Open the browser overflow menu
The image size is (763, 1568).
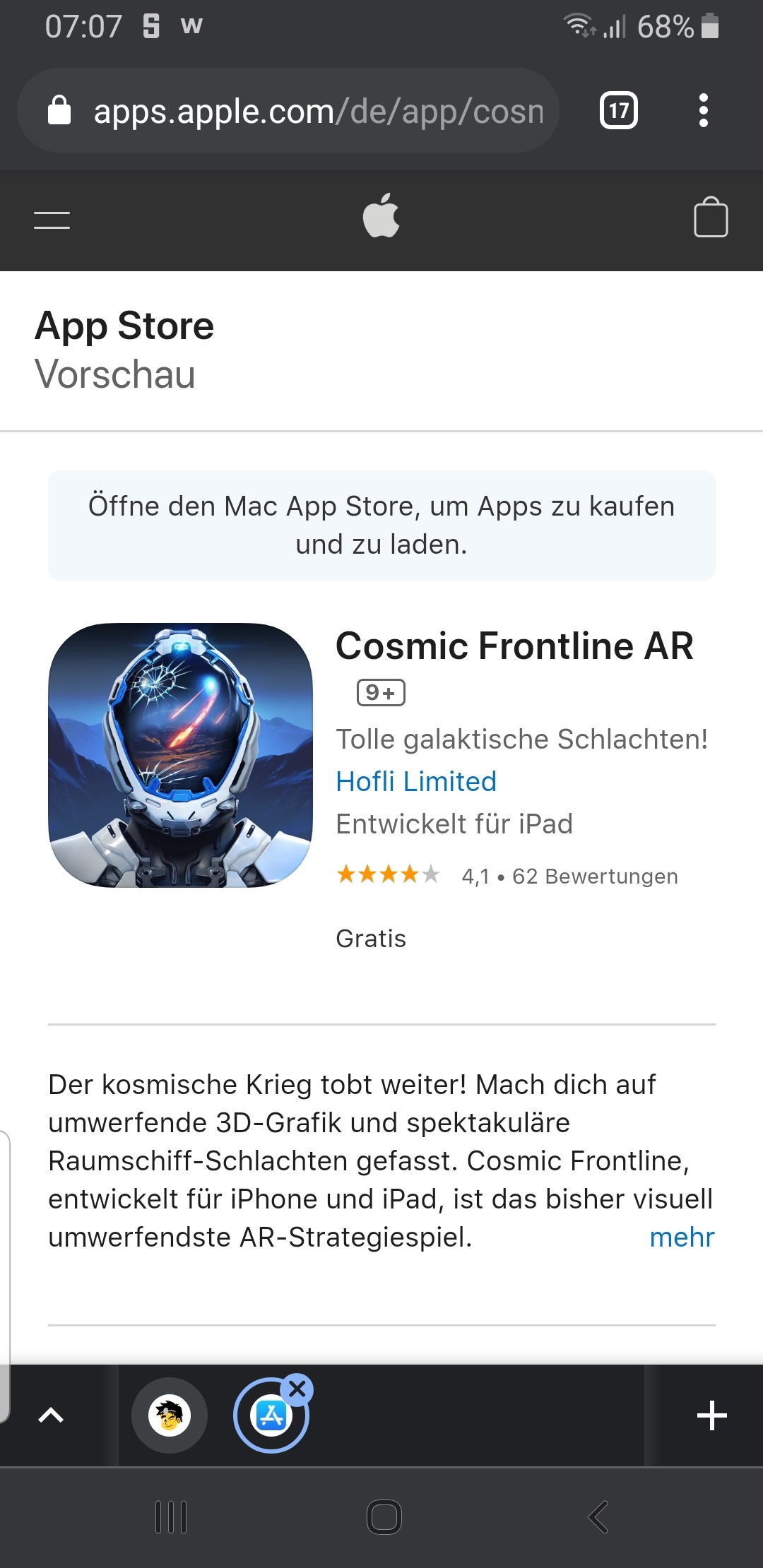pyautogui.click(x=703, y=111)
